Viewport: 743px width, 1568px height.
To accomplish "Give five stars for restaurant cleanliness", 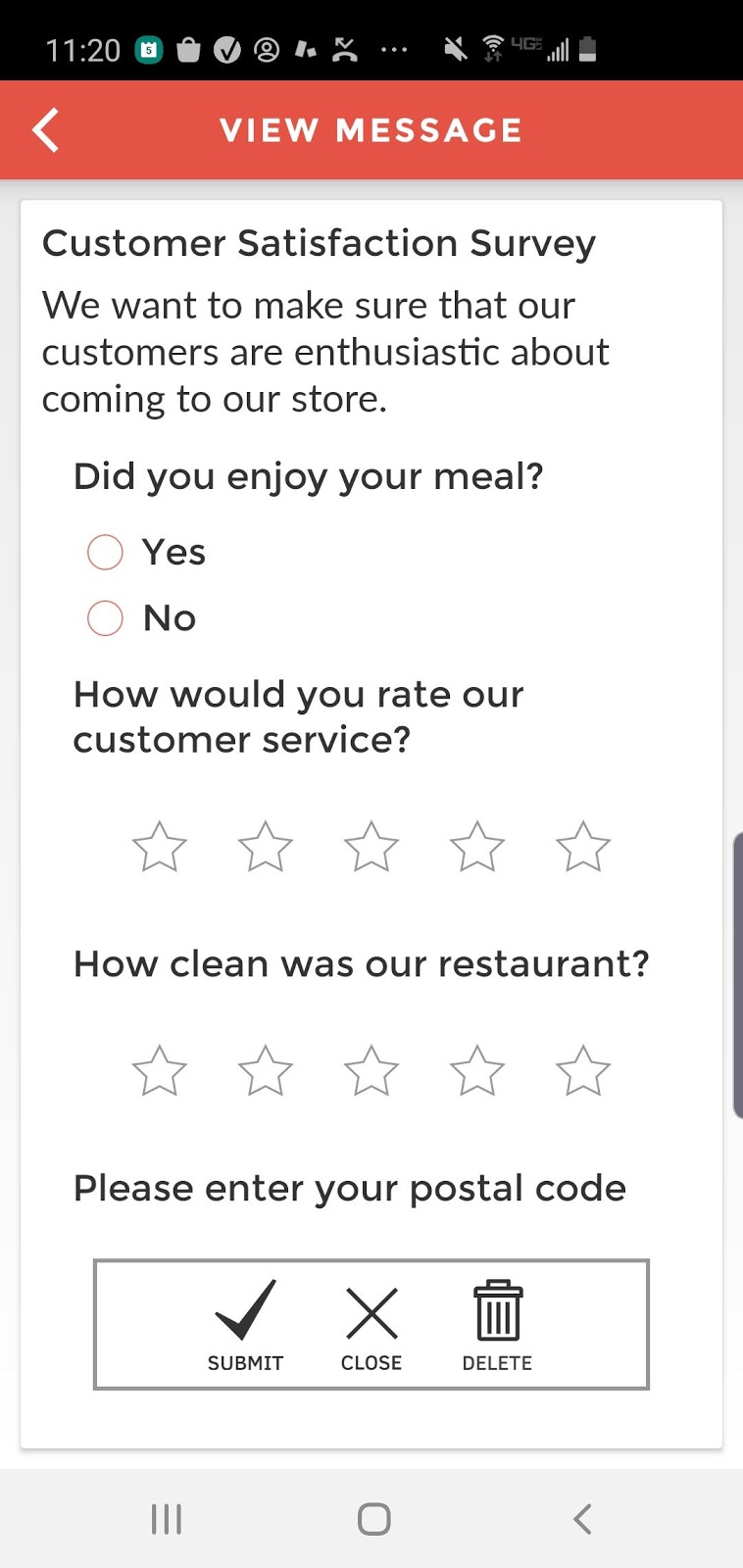I will pos(582,1071).
